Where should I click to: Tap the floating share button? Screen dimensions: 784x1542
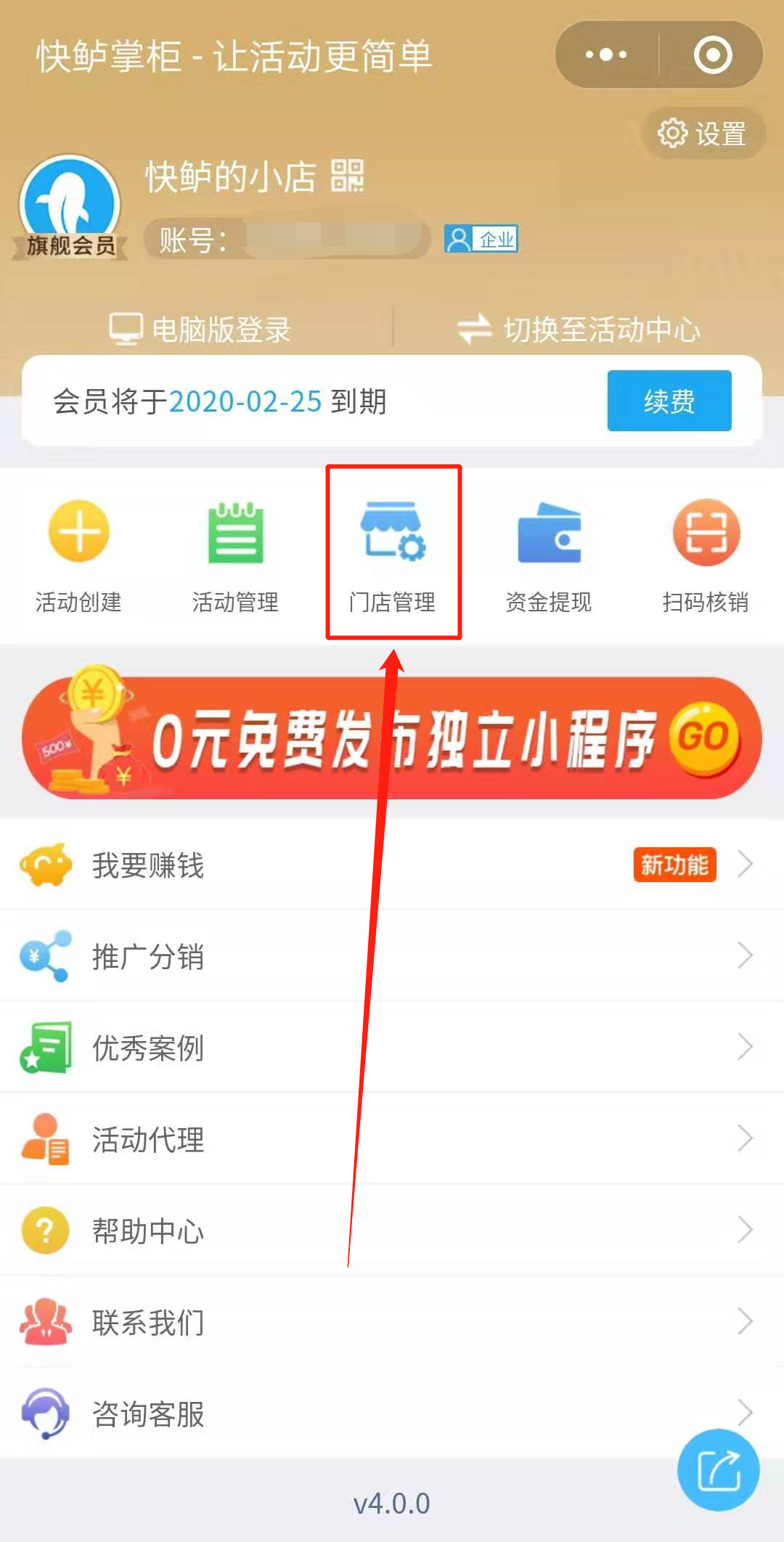point(718,1470)
